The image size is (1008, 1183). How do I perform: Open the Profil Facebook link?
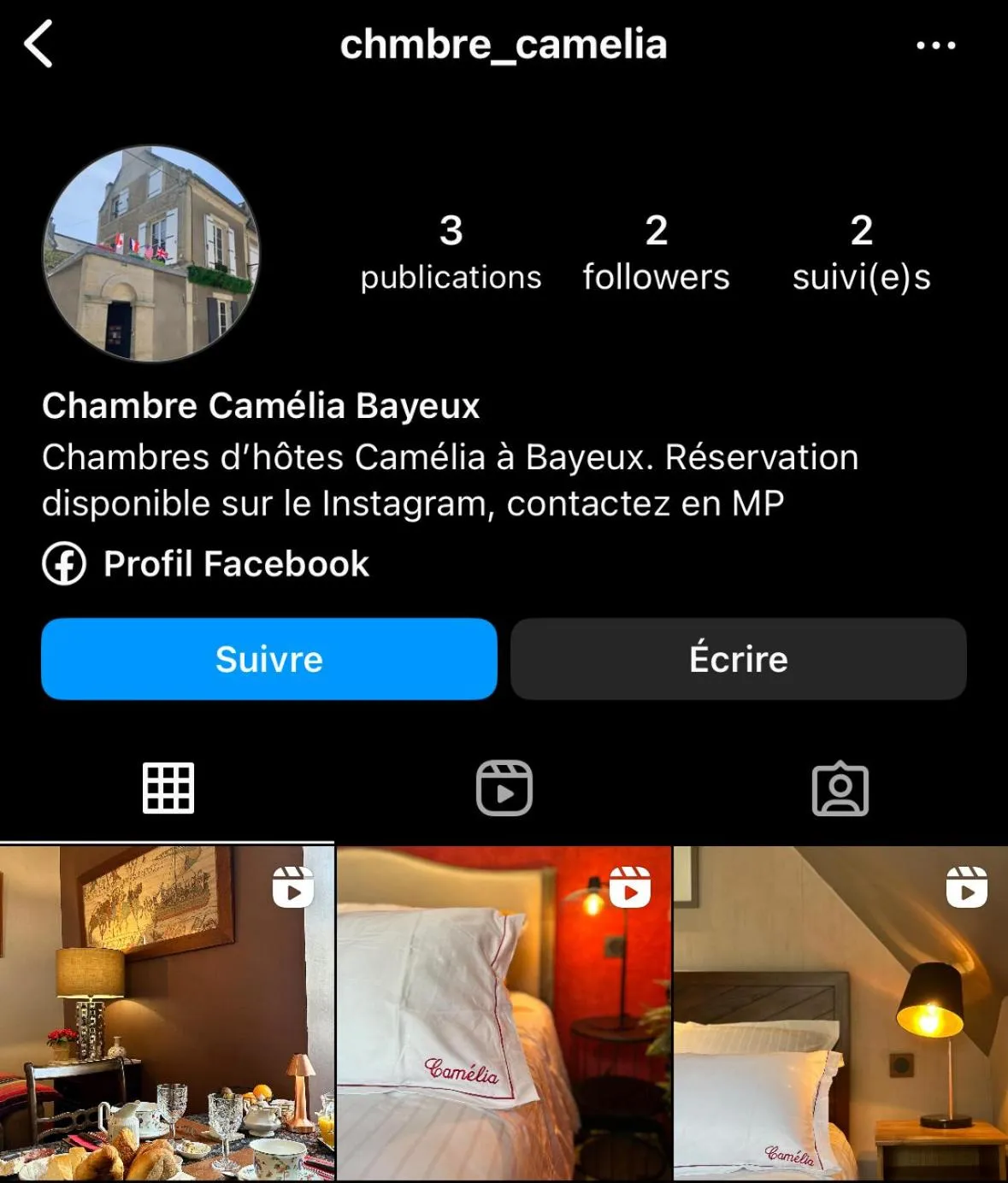pos(235,563)
